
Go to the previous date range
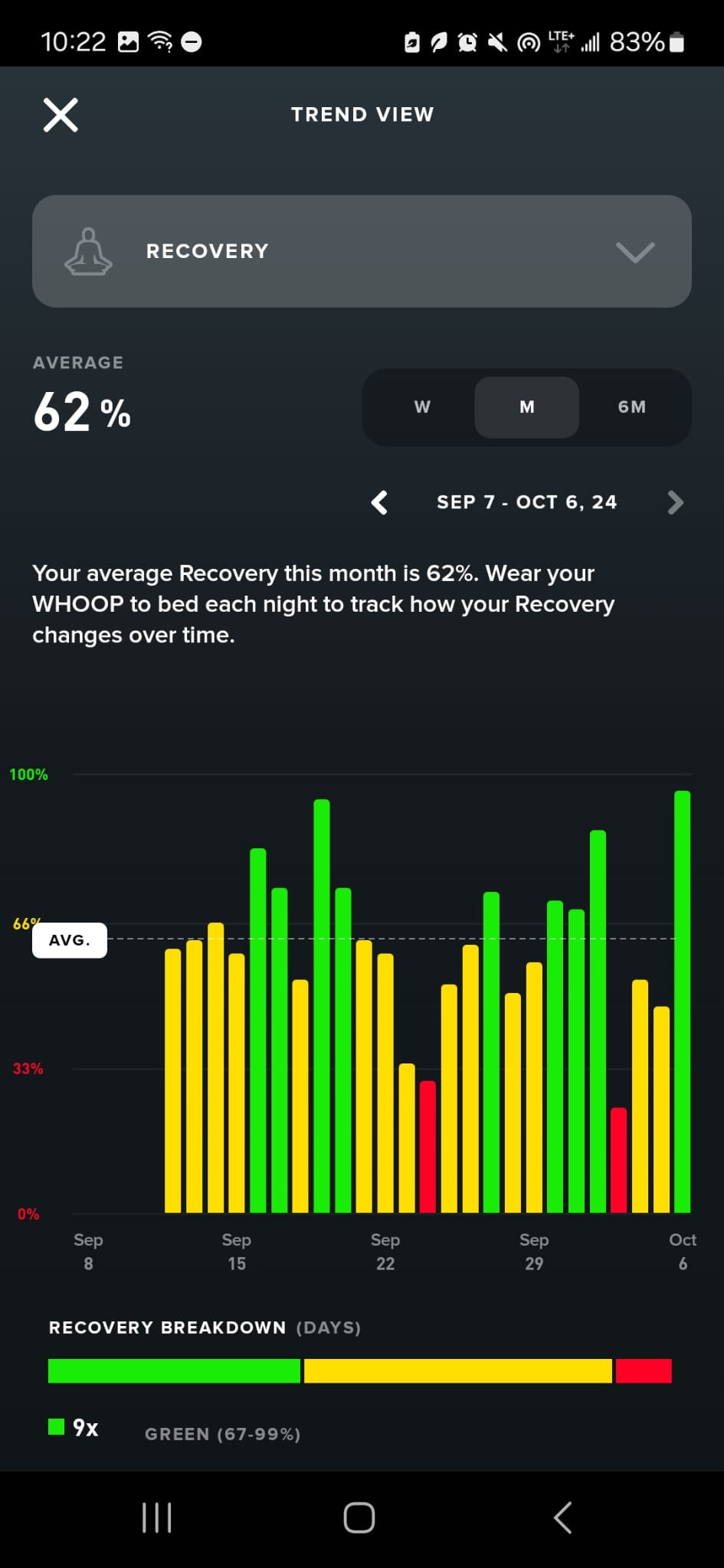379,502
